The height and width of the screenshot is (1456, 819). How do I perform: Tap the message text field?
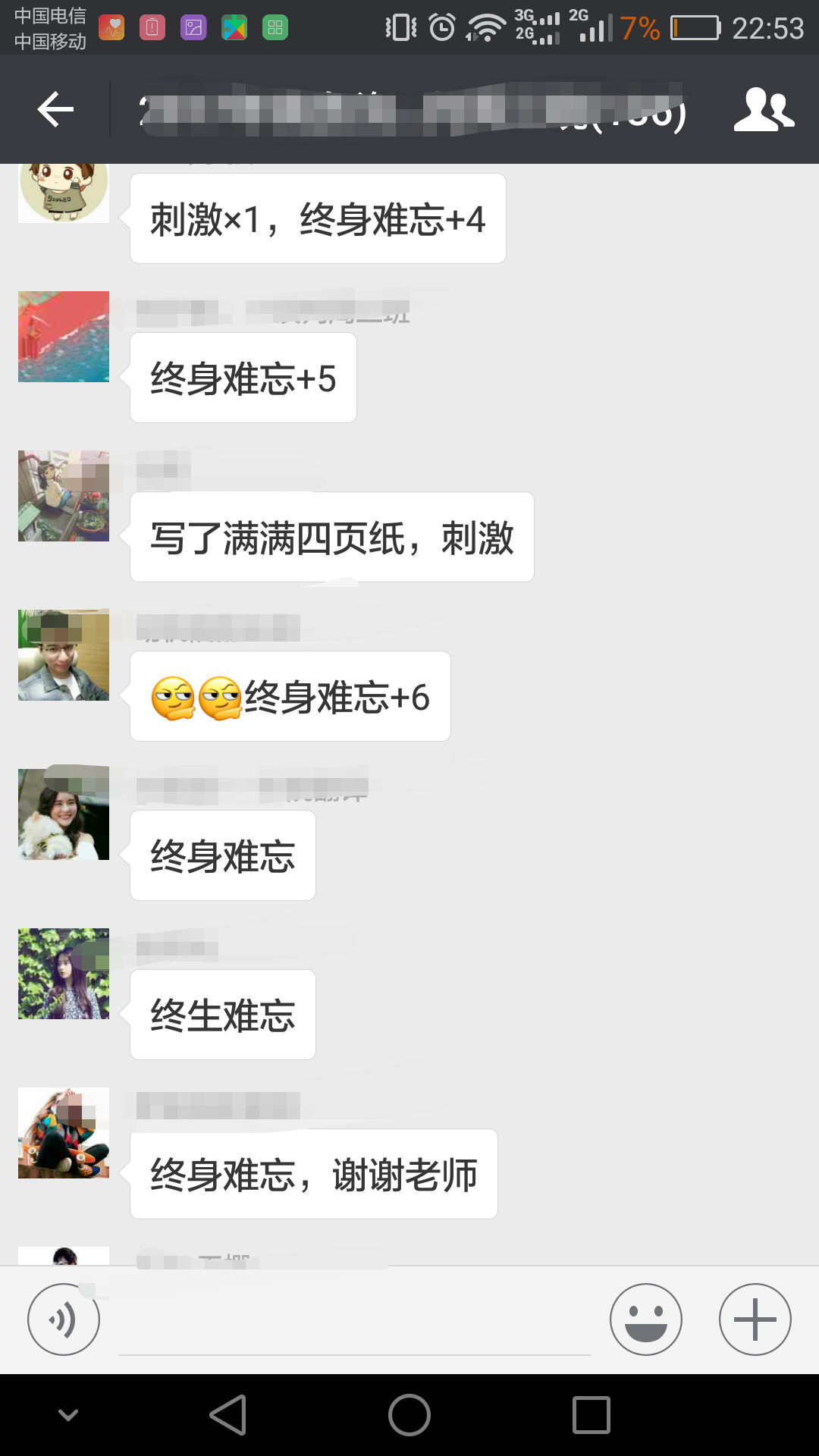[x=354, y=1323]
